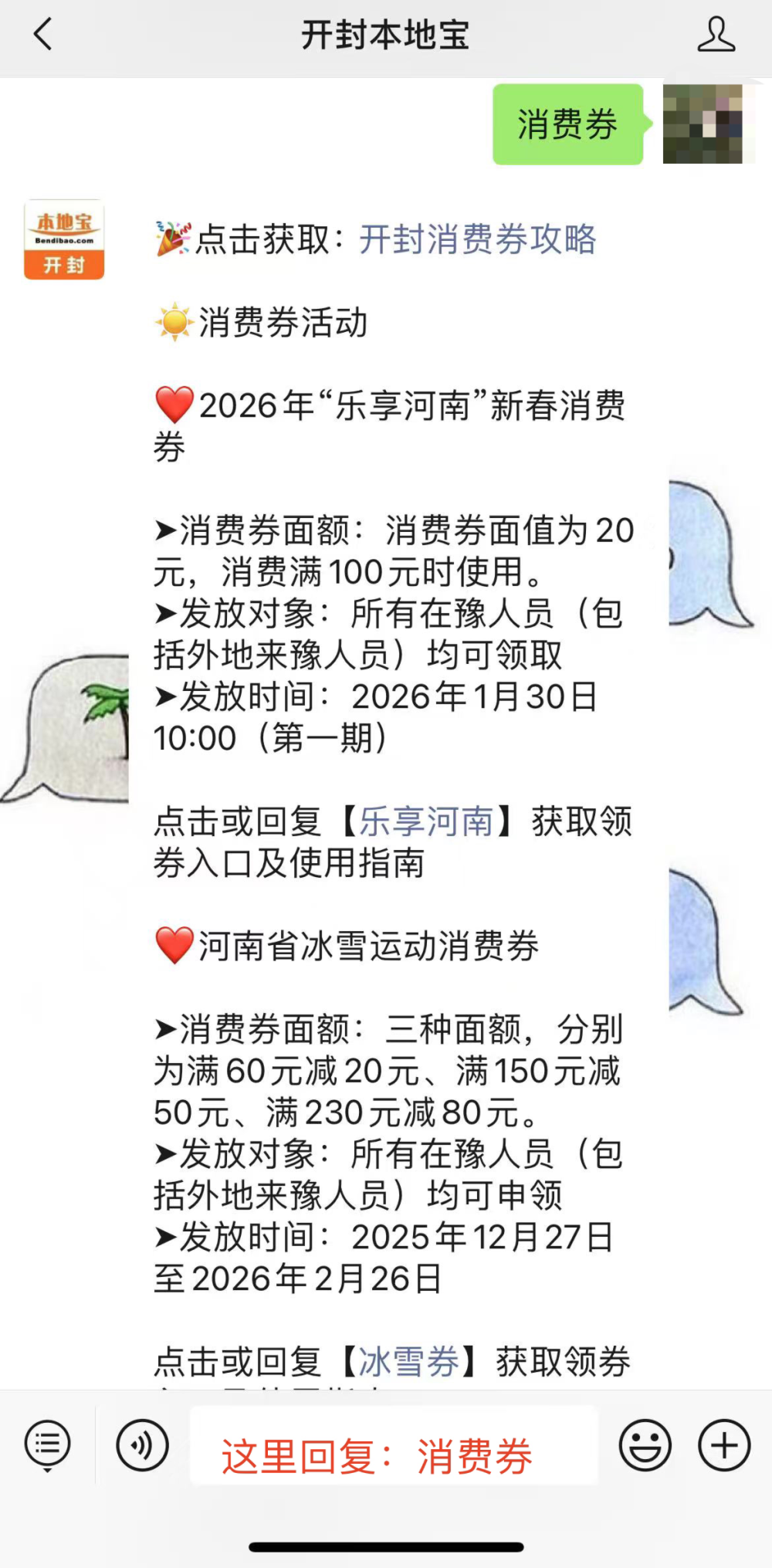Tap the 本地宝开封 account avatar

64,240
